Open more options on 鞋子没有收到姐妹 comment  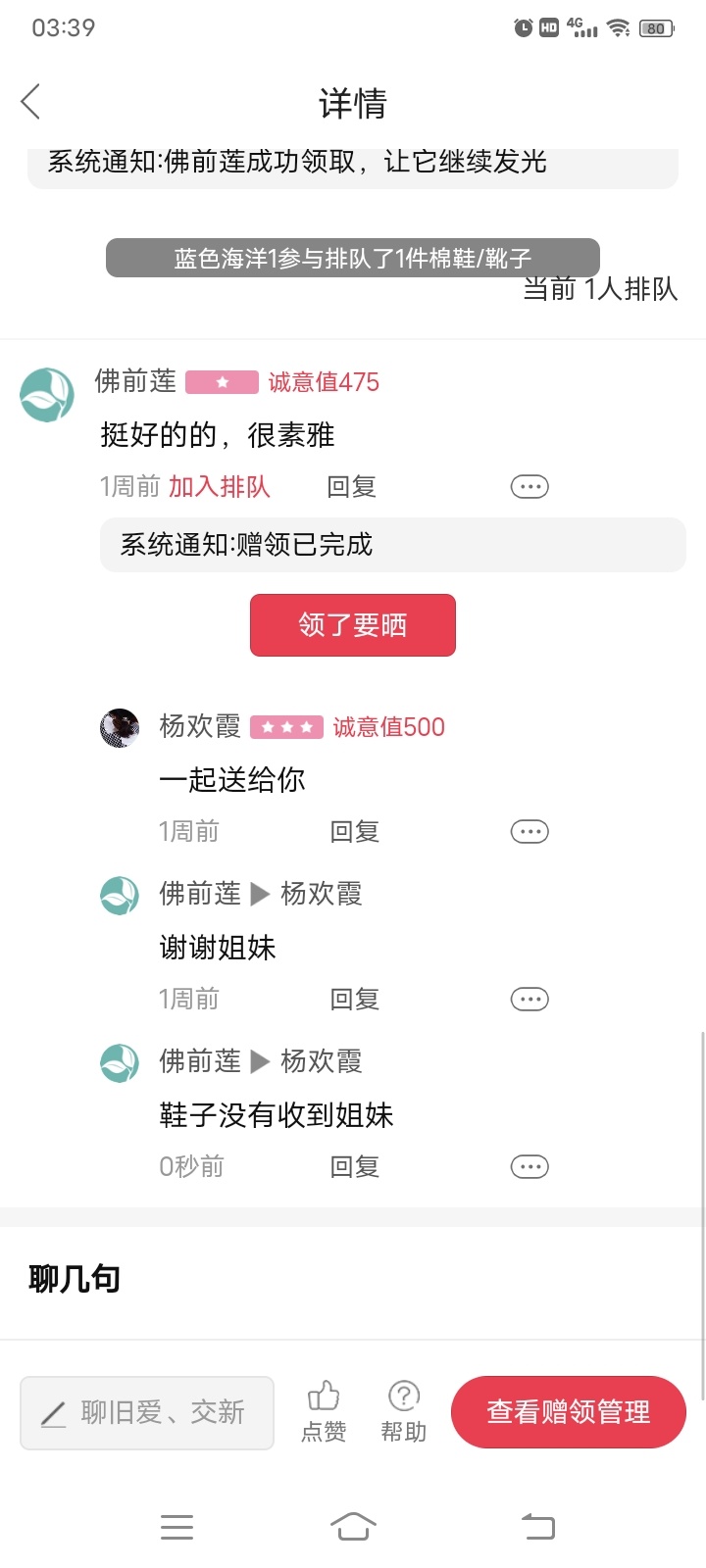(529, 1167)
